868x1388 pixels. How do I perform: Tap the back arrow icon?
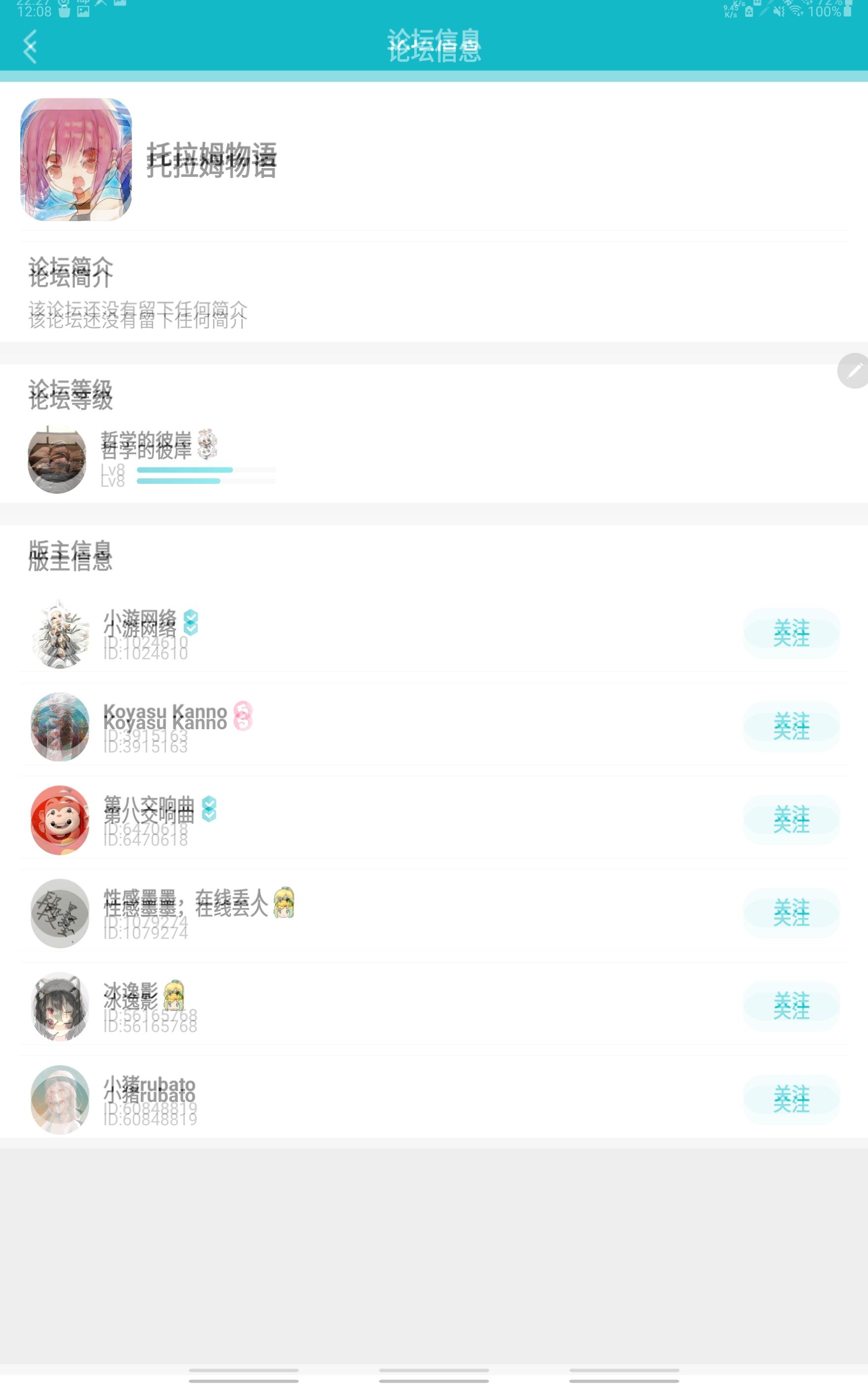coord(30,48)
